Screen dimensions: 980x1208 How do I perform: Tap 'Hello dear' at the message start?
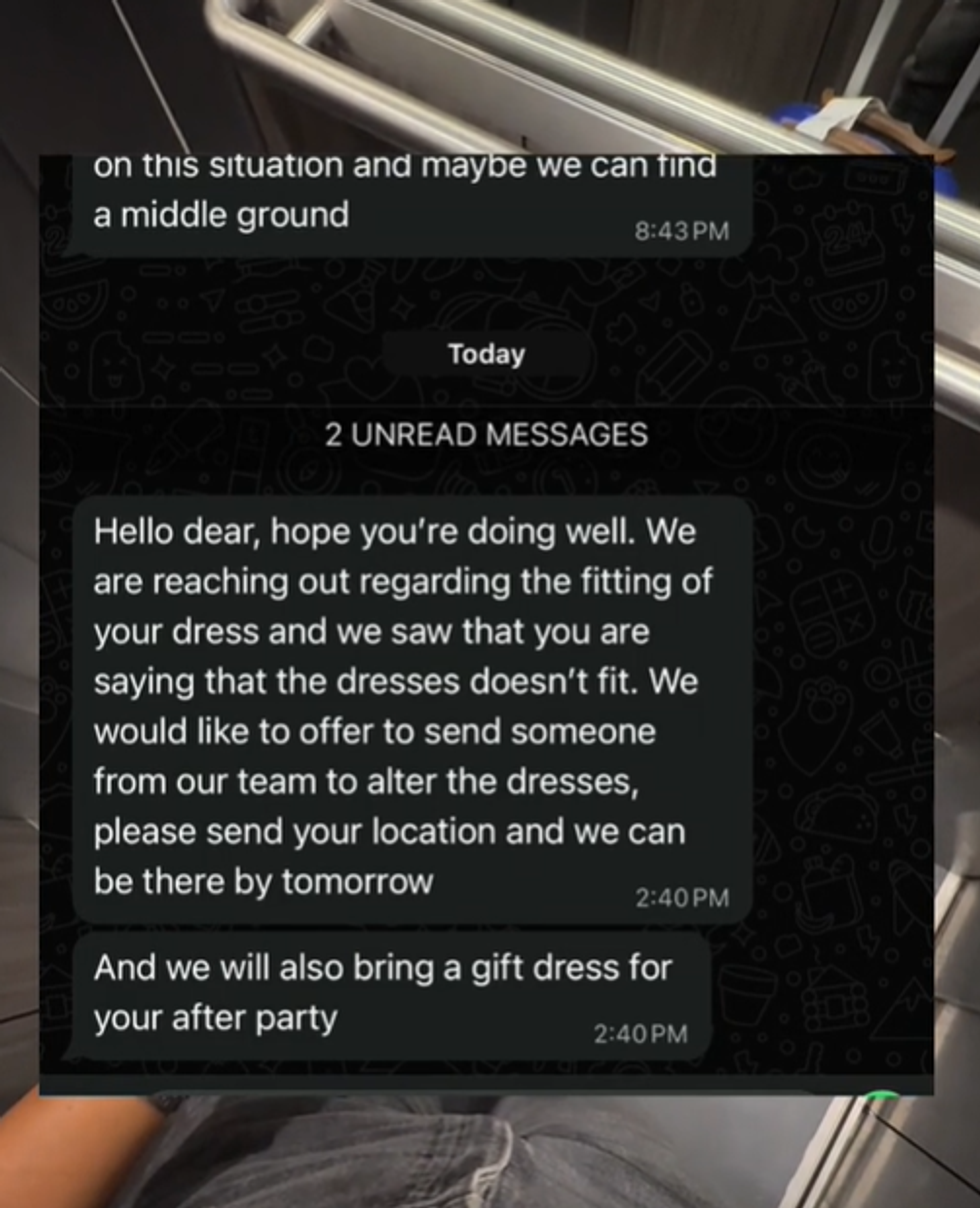click(x=175, y=531)
